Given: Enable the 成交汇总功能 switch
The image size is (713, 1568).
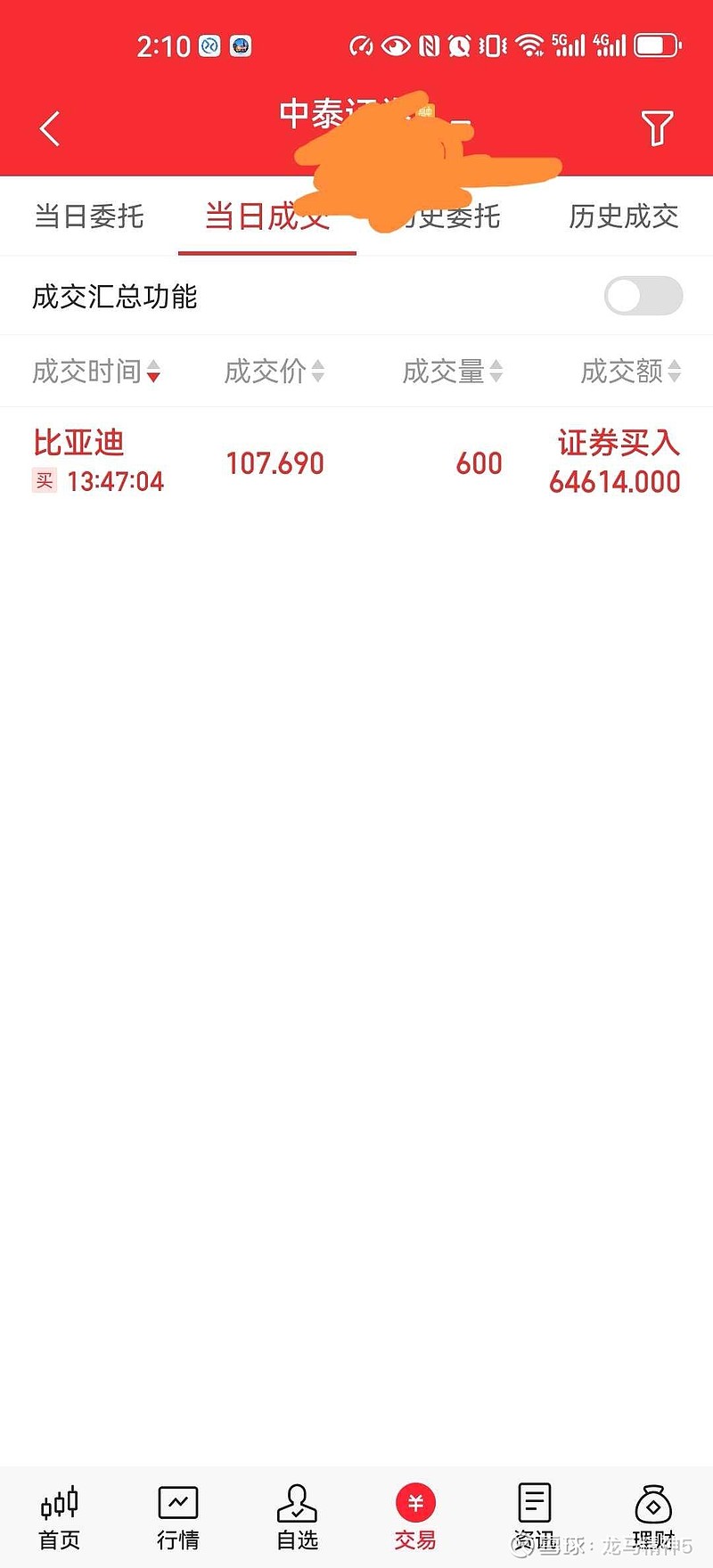Looking at the screenshot, I should click(643, 295).
